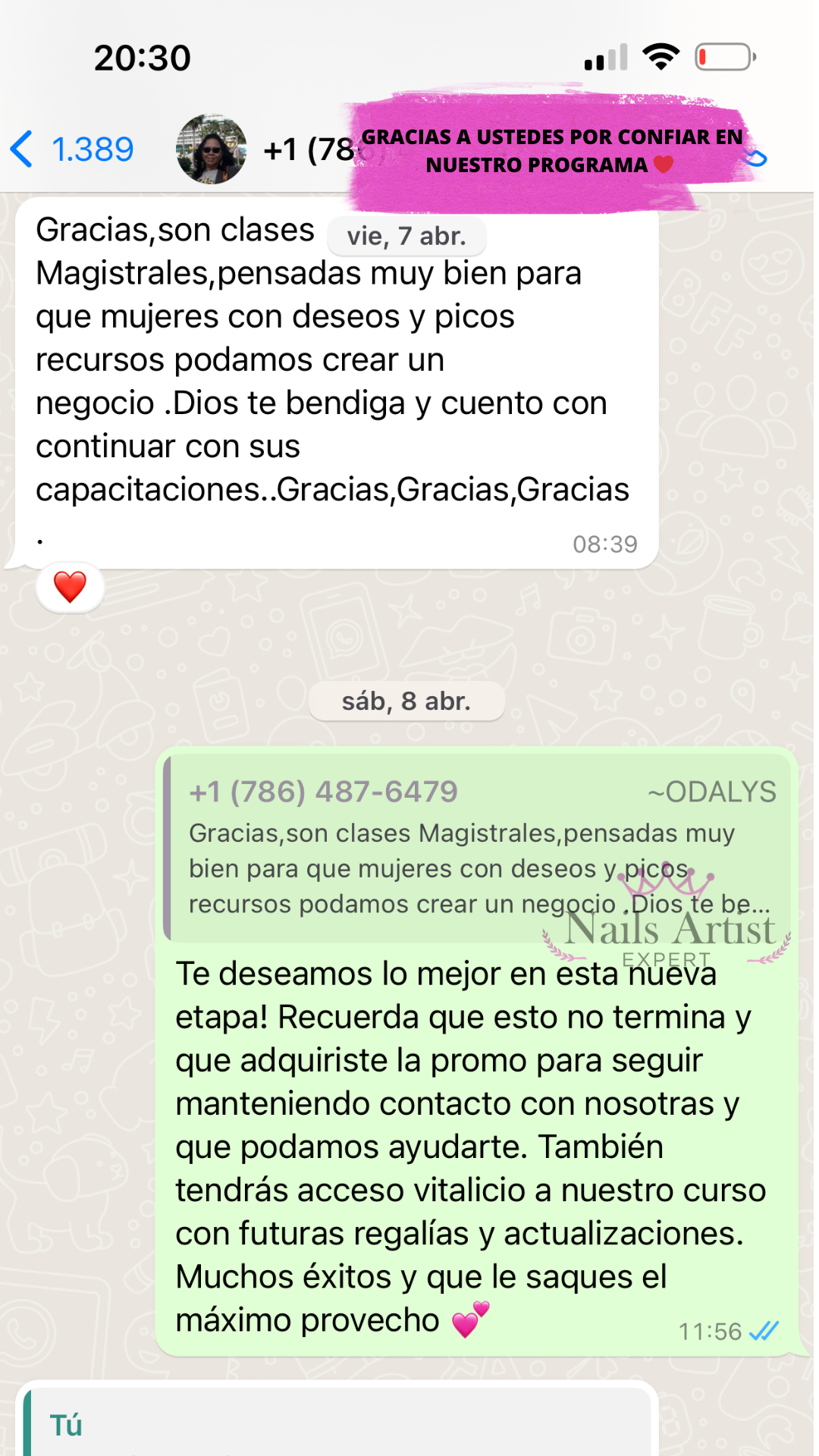Screen dimensions: 819x1456
Task: Open the contact's profile photo
Action: [211, 149]
